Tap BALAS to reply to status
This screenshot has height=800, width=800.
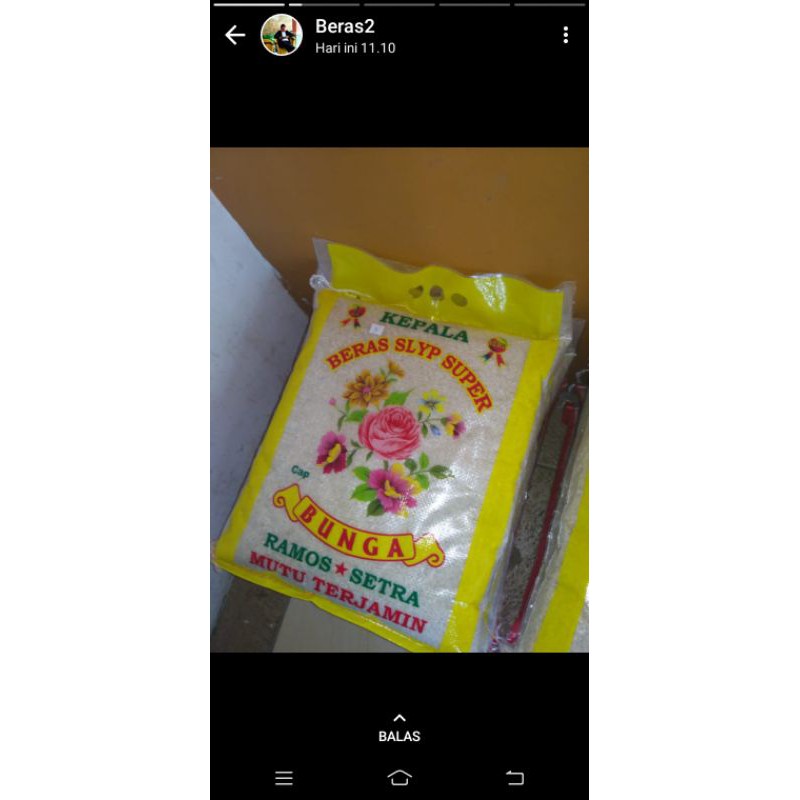coord(399,729)
